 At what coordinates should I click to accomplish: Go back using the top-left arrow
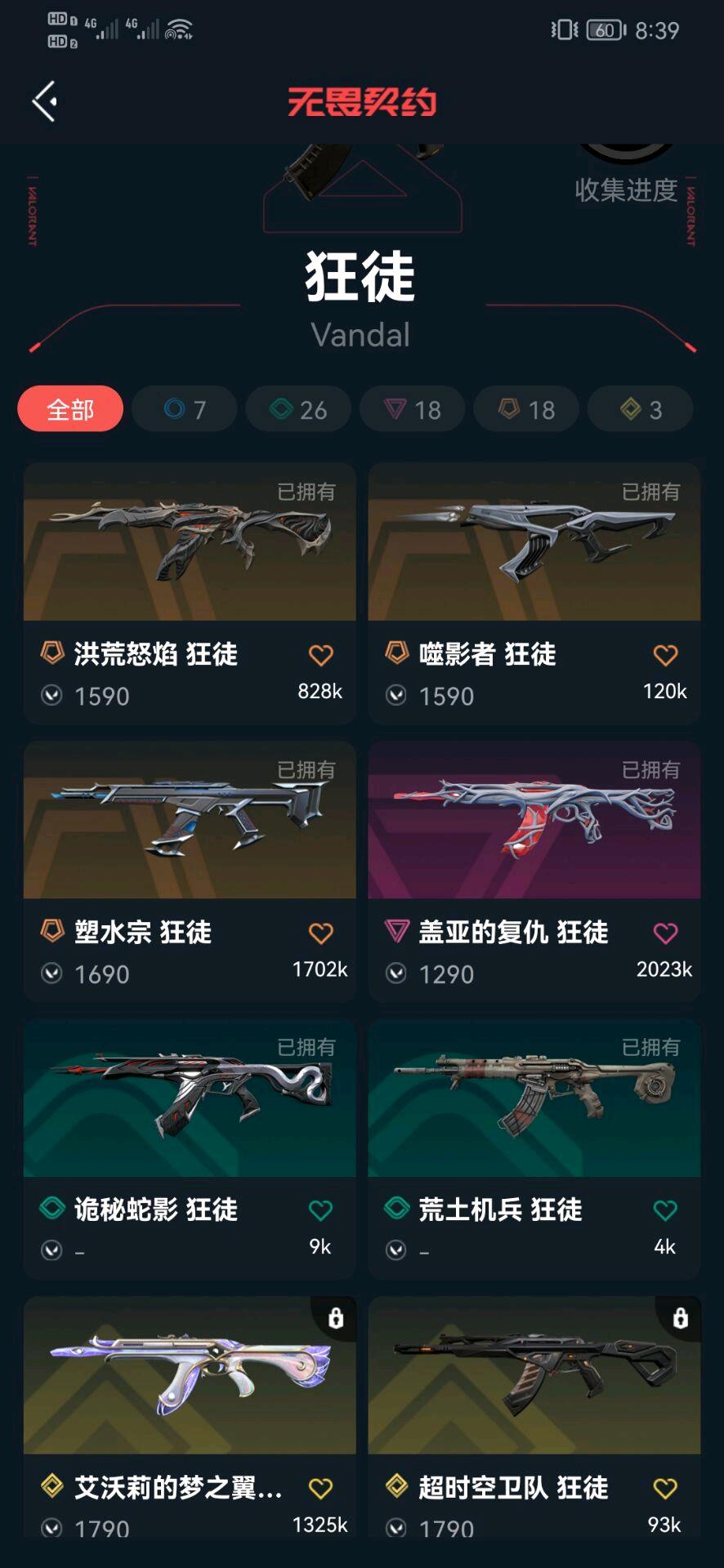tap(45, 101)
